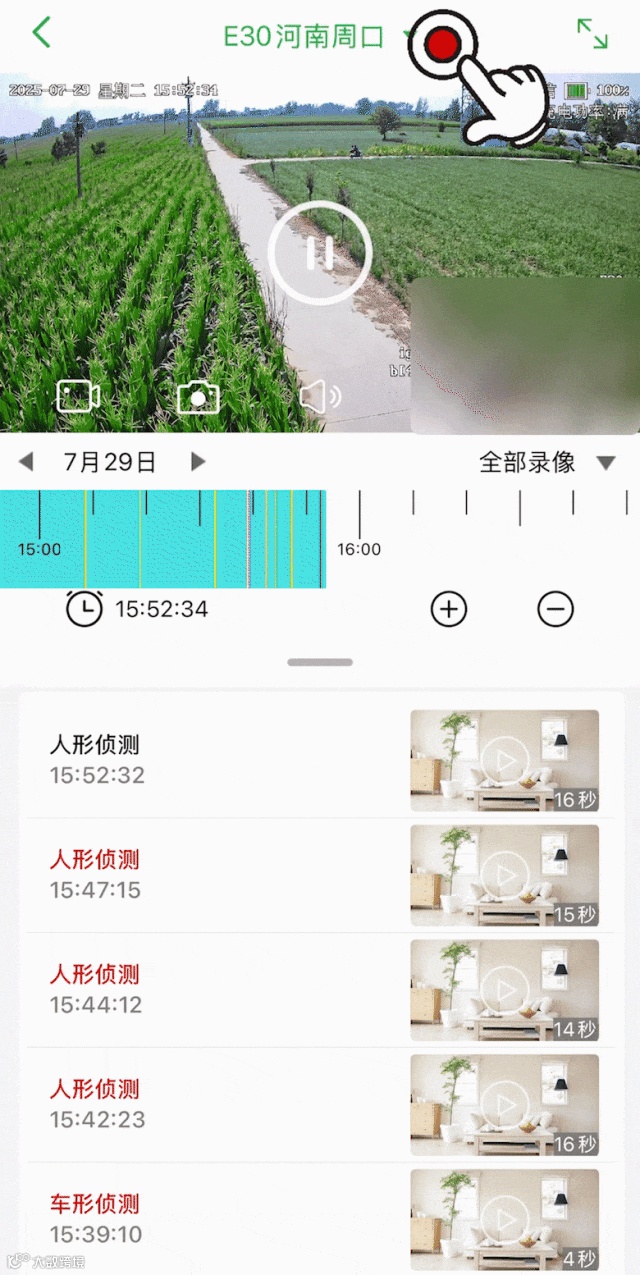Start recording video clip
The height and width of the screenshot is (1275, 640).
click(x=78, y=397)
